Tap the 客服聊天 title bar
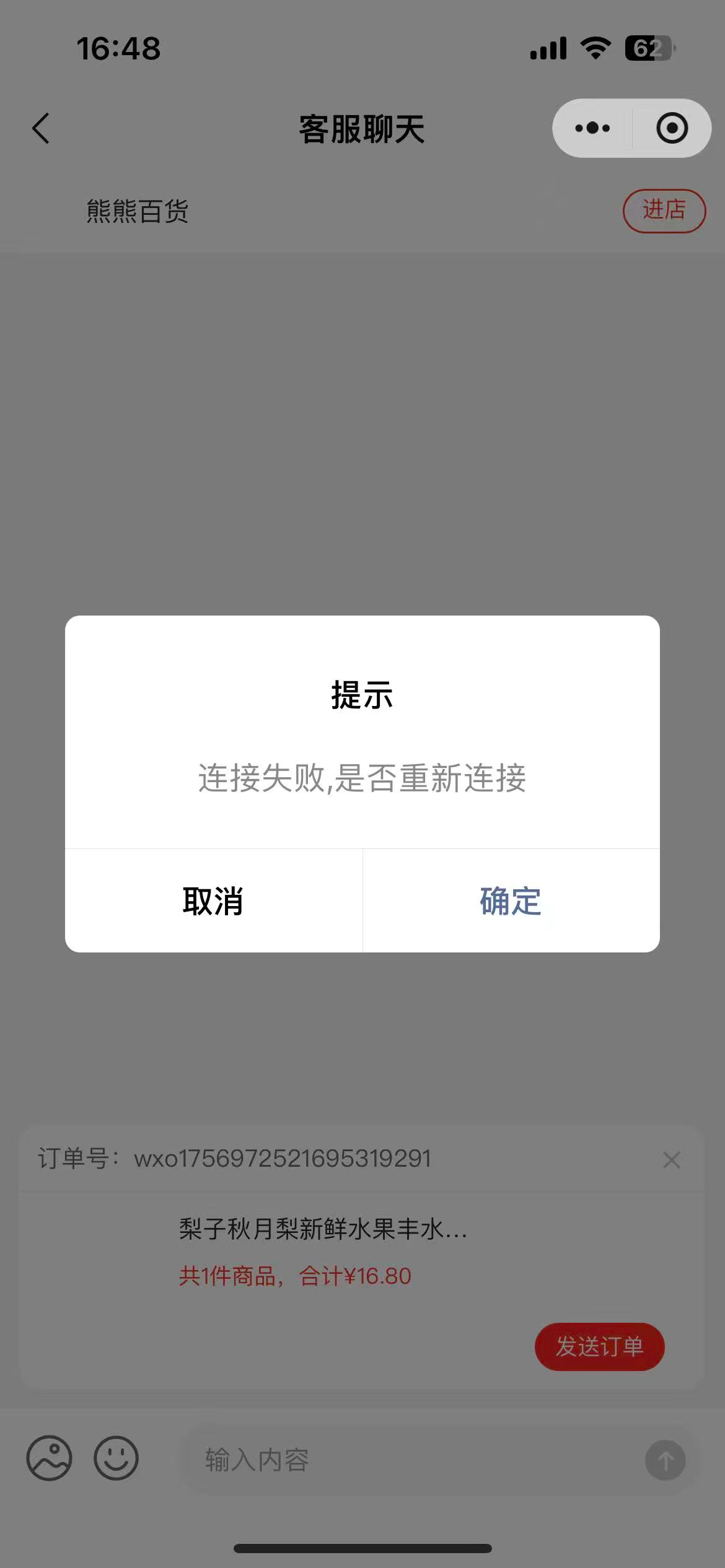The height and width of the screenshot is (1568, 725). [362, 128]
